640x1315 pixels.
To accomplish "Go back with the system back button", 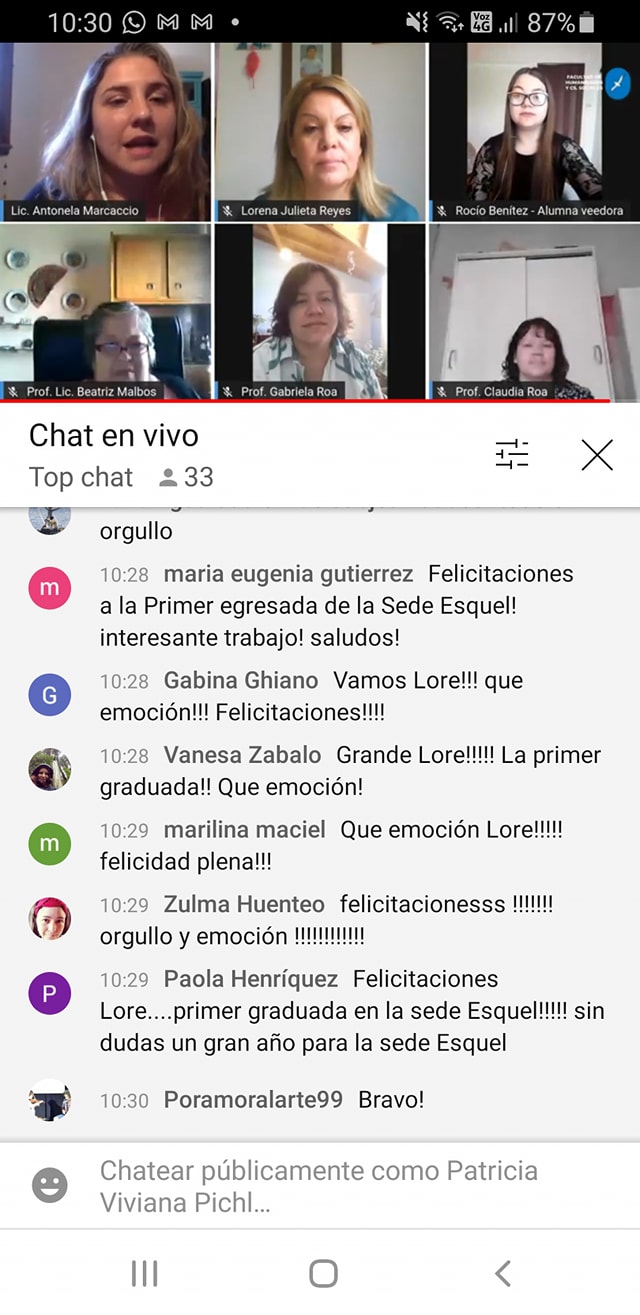I will [x=503, y=1273].
